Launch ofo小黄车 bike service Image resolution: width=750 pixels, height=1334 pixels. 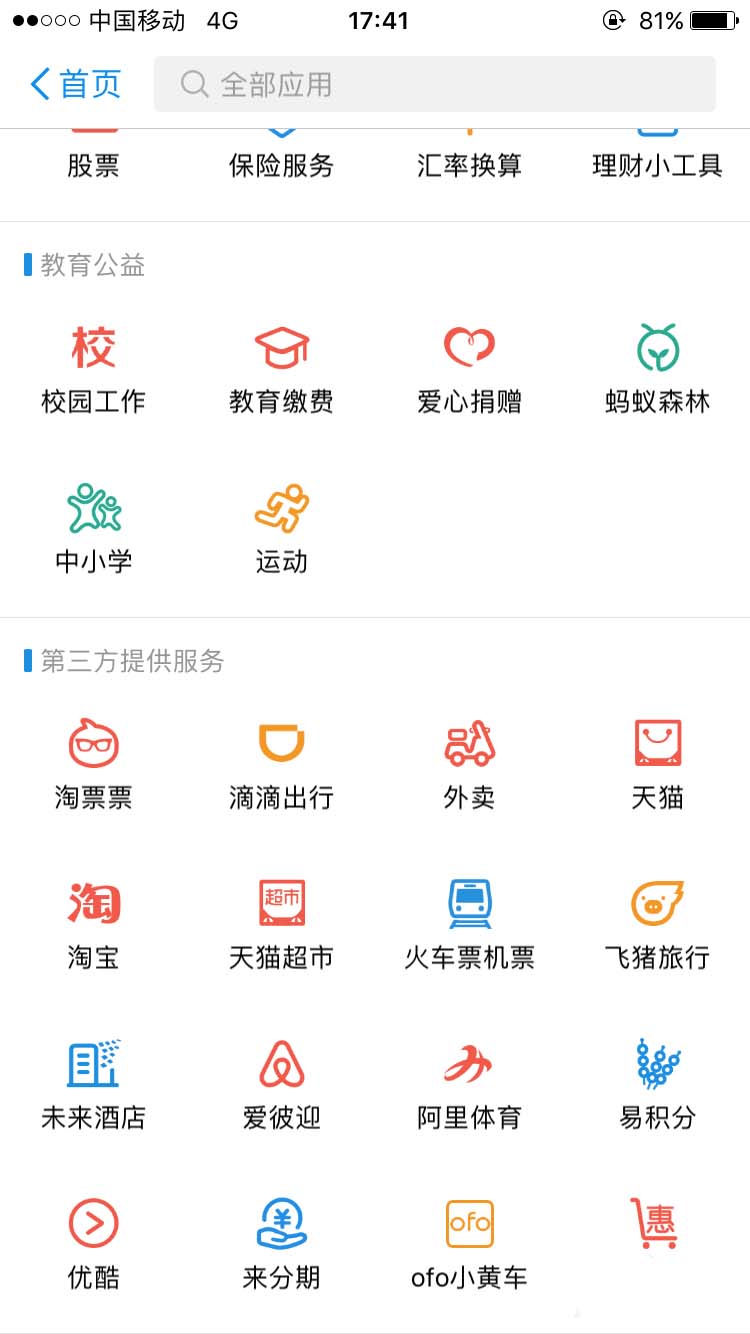coord(469,1244)
